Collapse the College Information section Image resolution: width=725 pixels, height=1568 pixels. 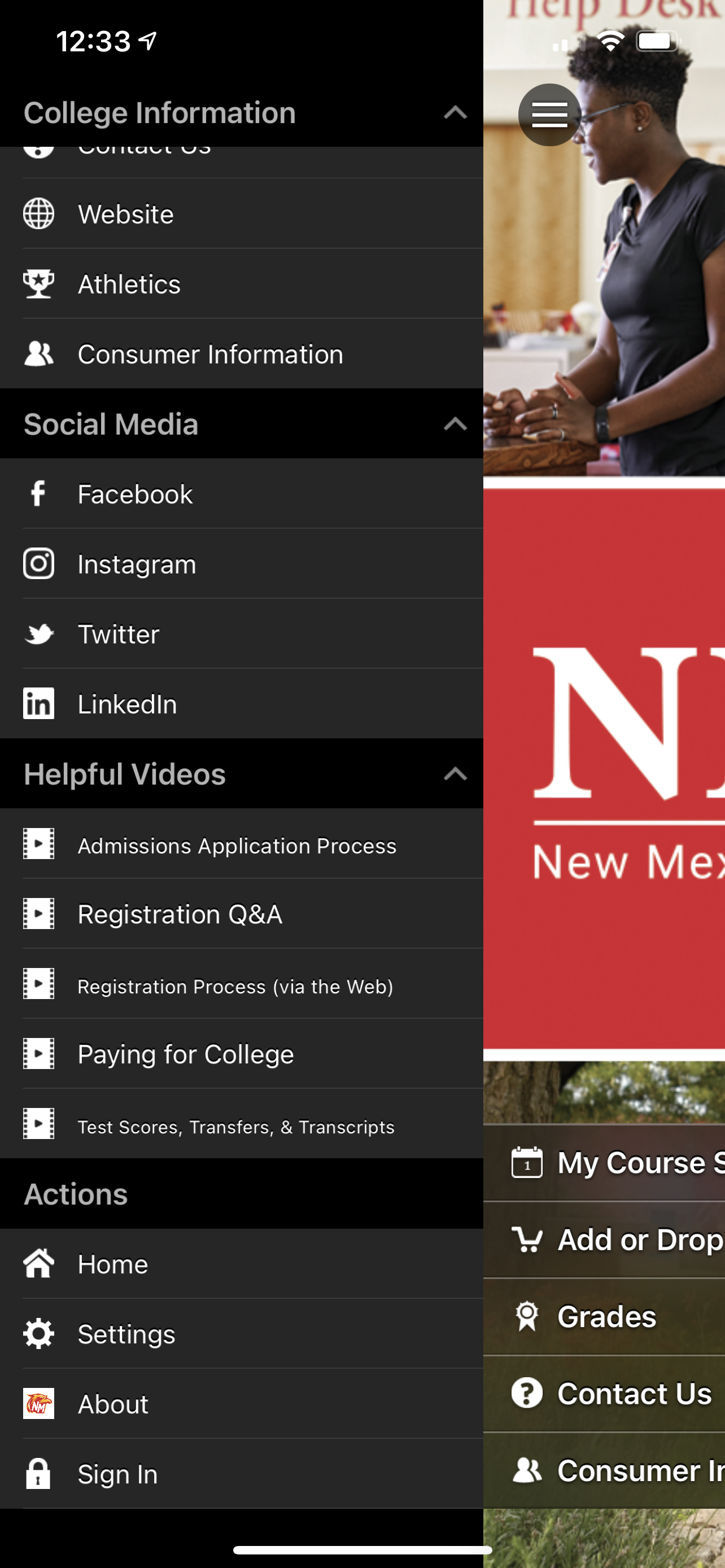(455, 113)
